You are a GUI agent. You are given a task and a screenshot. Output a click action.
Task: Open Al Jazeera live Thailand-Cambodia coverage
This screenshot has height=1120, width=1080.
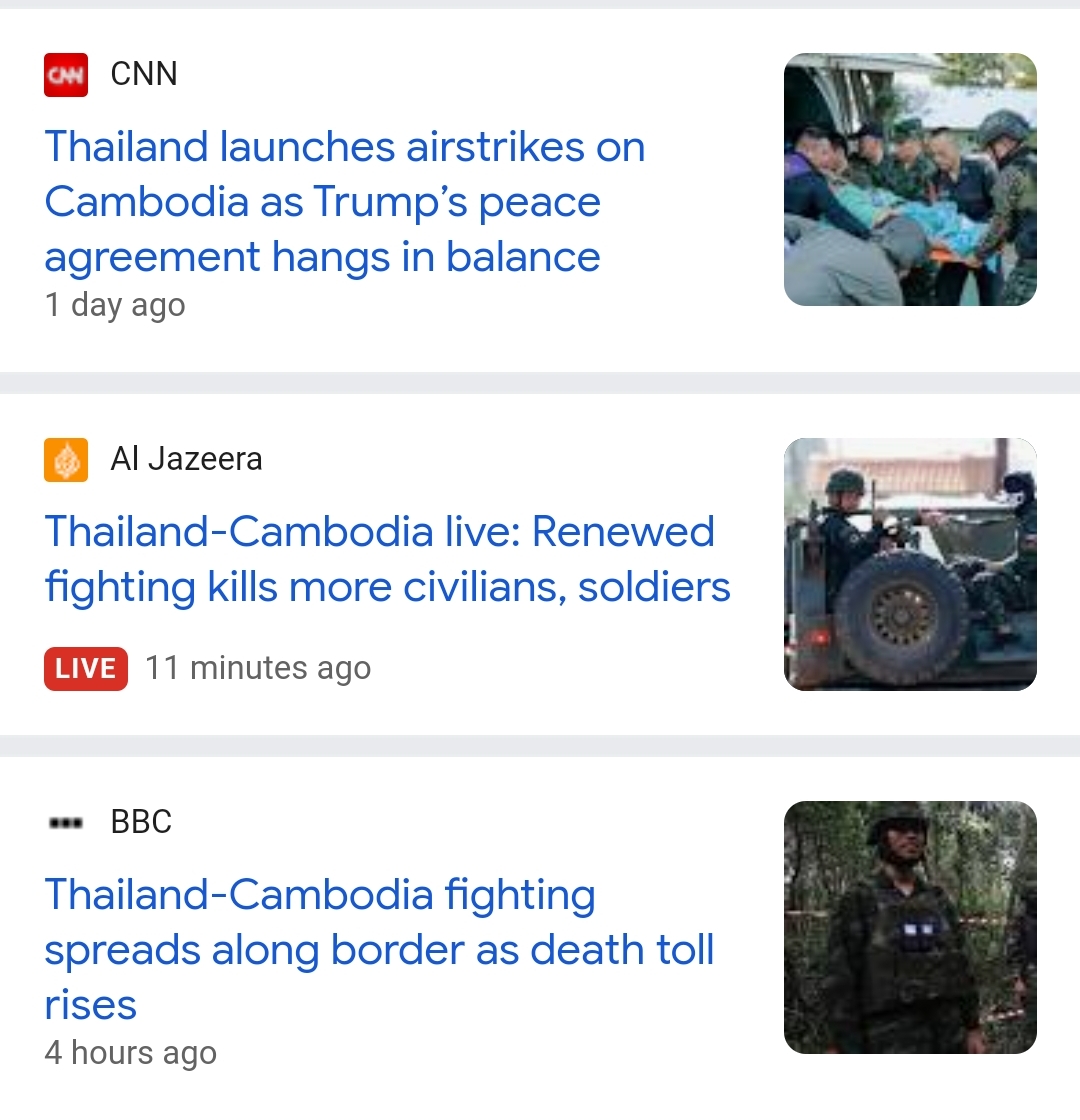click(x=387, y=559)
